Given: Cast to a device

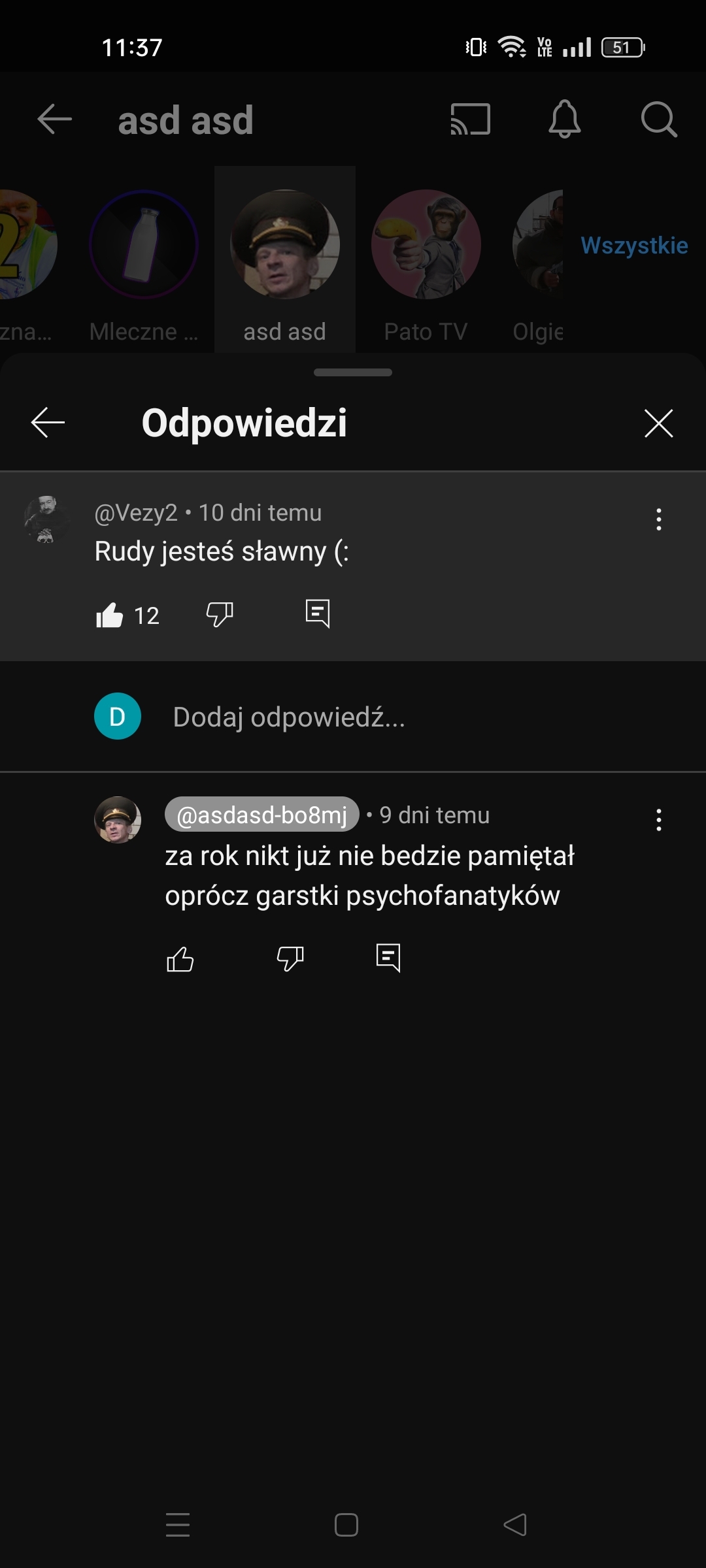Looking at the screenshot, I should (470, 120).
